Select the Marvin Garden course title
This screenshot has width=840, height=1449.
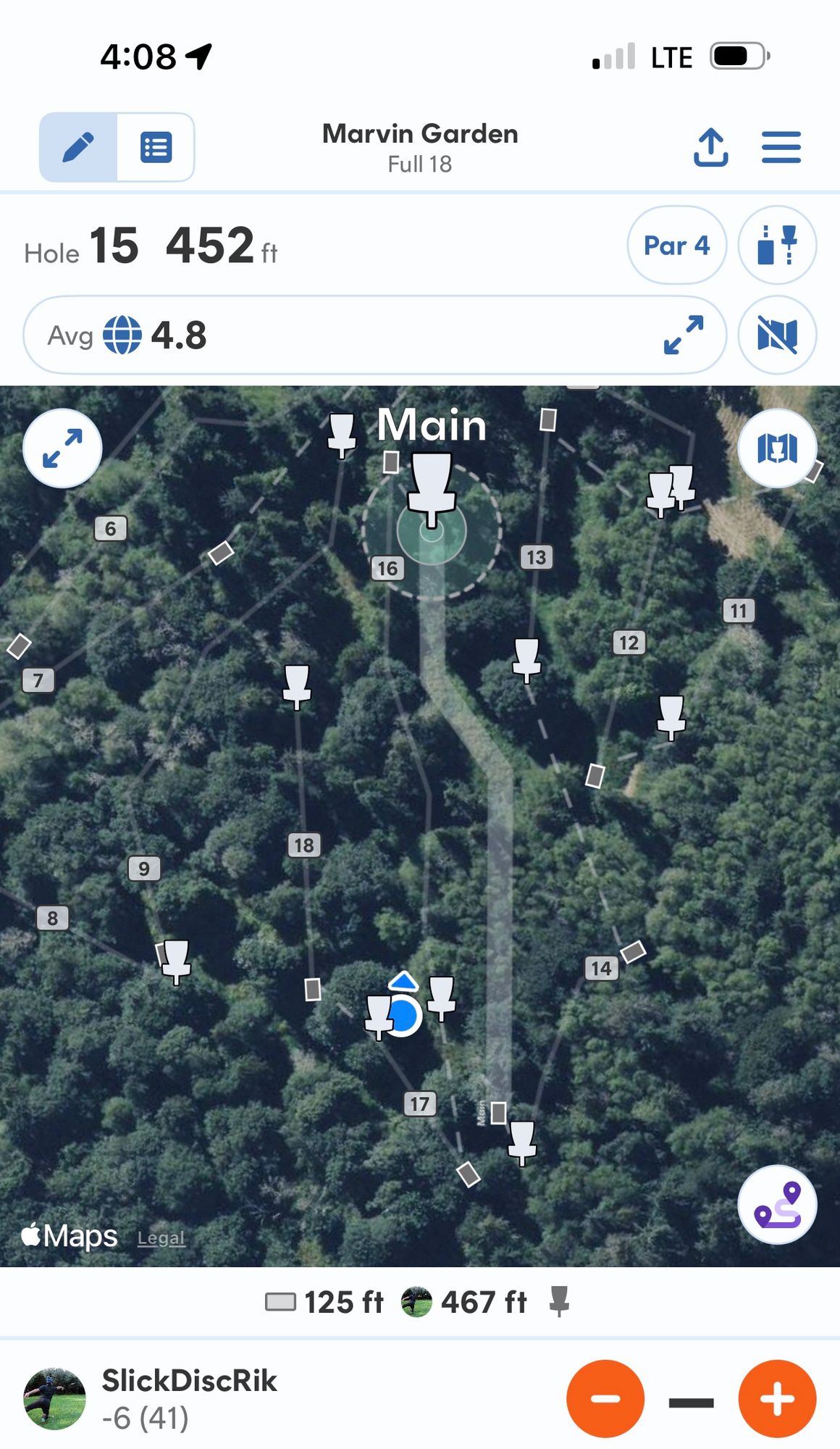[420, 133]
